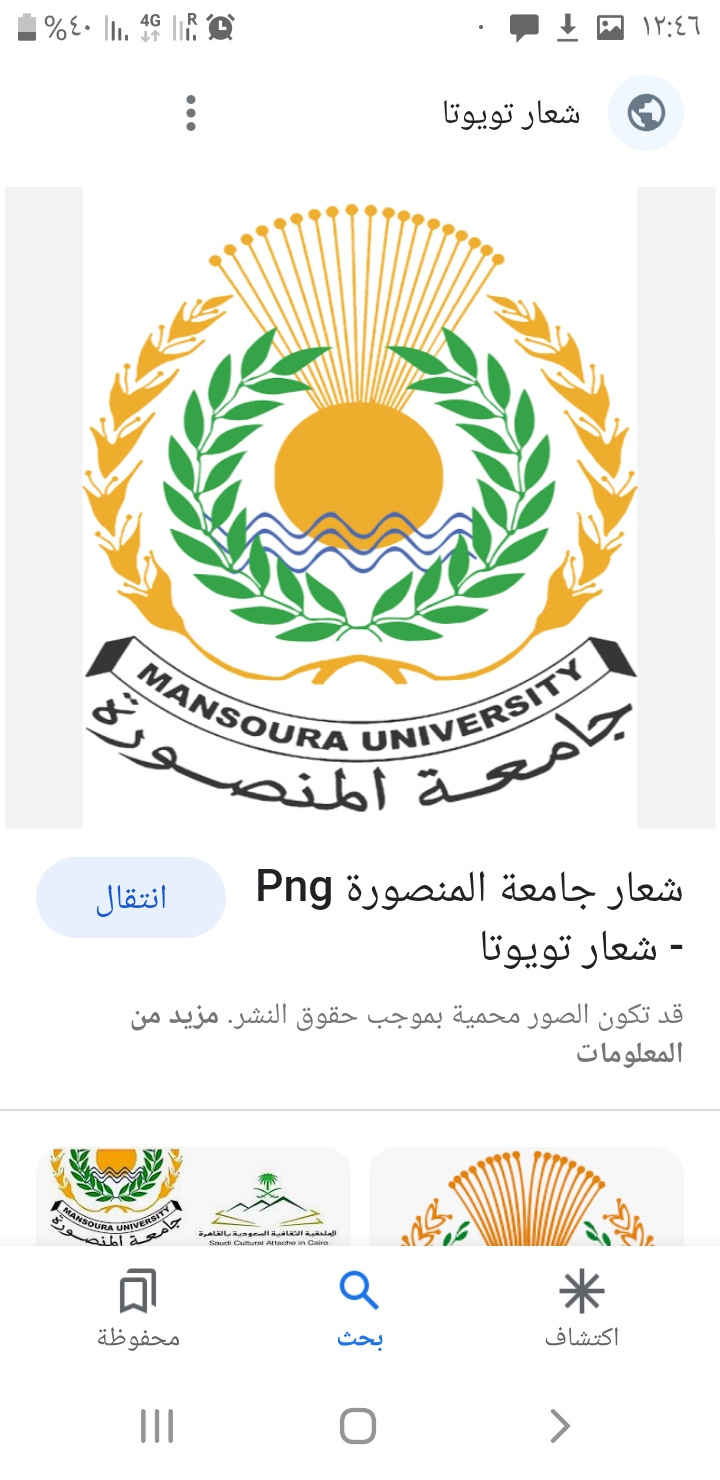Open the three-dot overflow menu

click(190, 113)
